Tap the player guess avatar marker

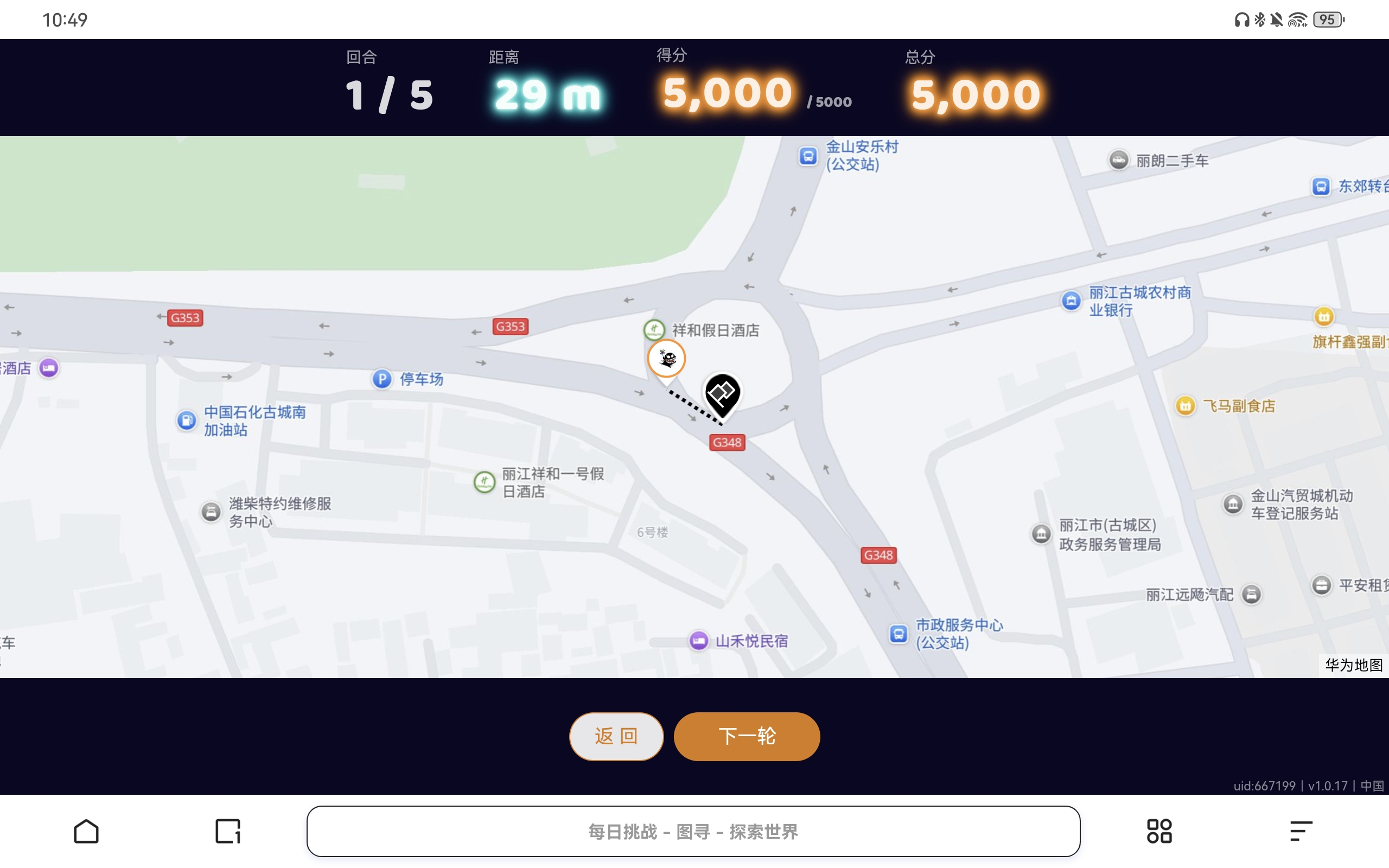(x=666, y=359)
